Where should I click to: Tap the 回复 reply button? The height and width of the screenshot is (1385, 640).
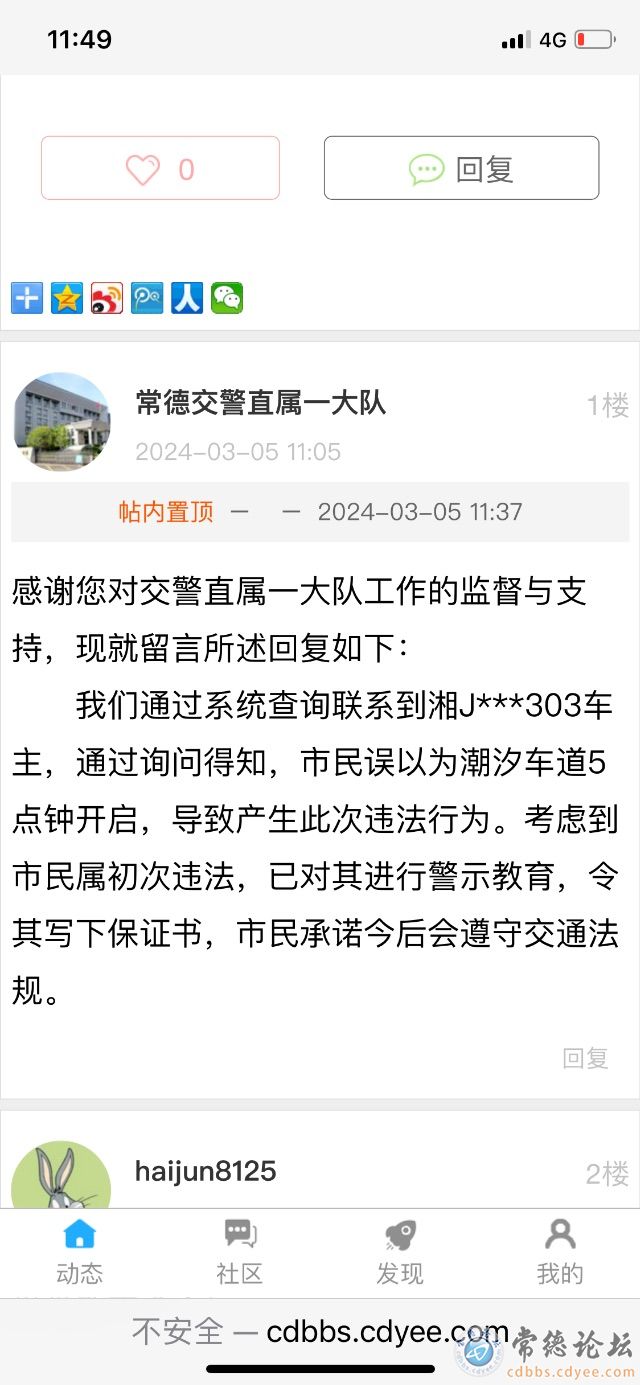pos(461,169)
